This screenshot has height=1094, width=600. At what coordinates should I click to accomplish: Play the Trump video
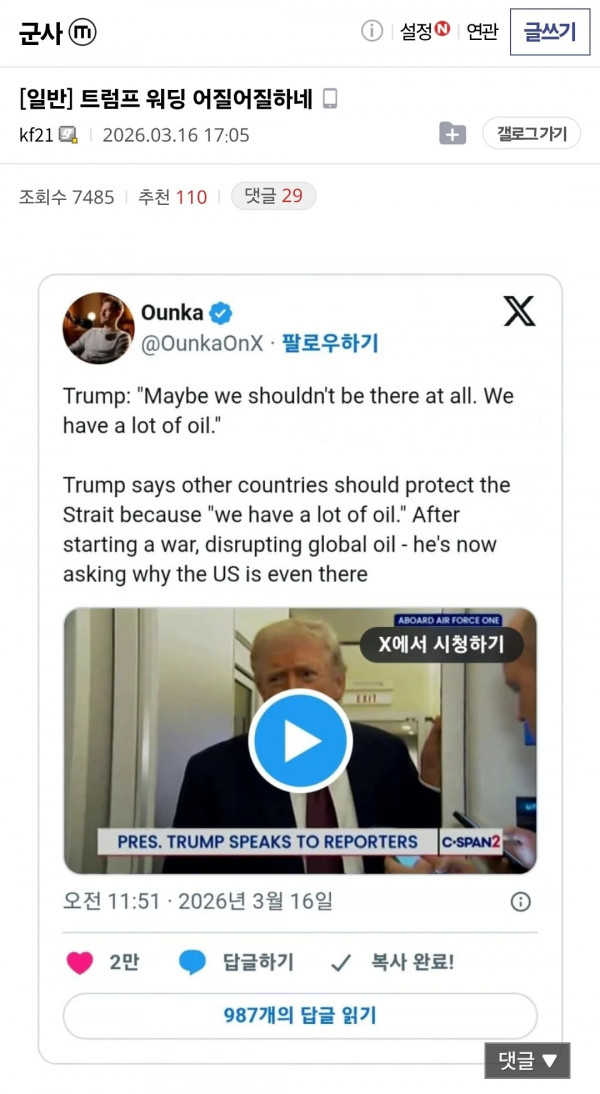300,741
